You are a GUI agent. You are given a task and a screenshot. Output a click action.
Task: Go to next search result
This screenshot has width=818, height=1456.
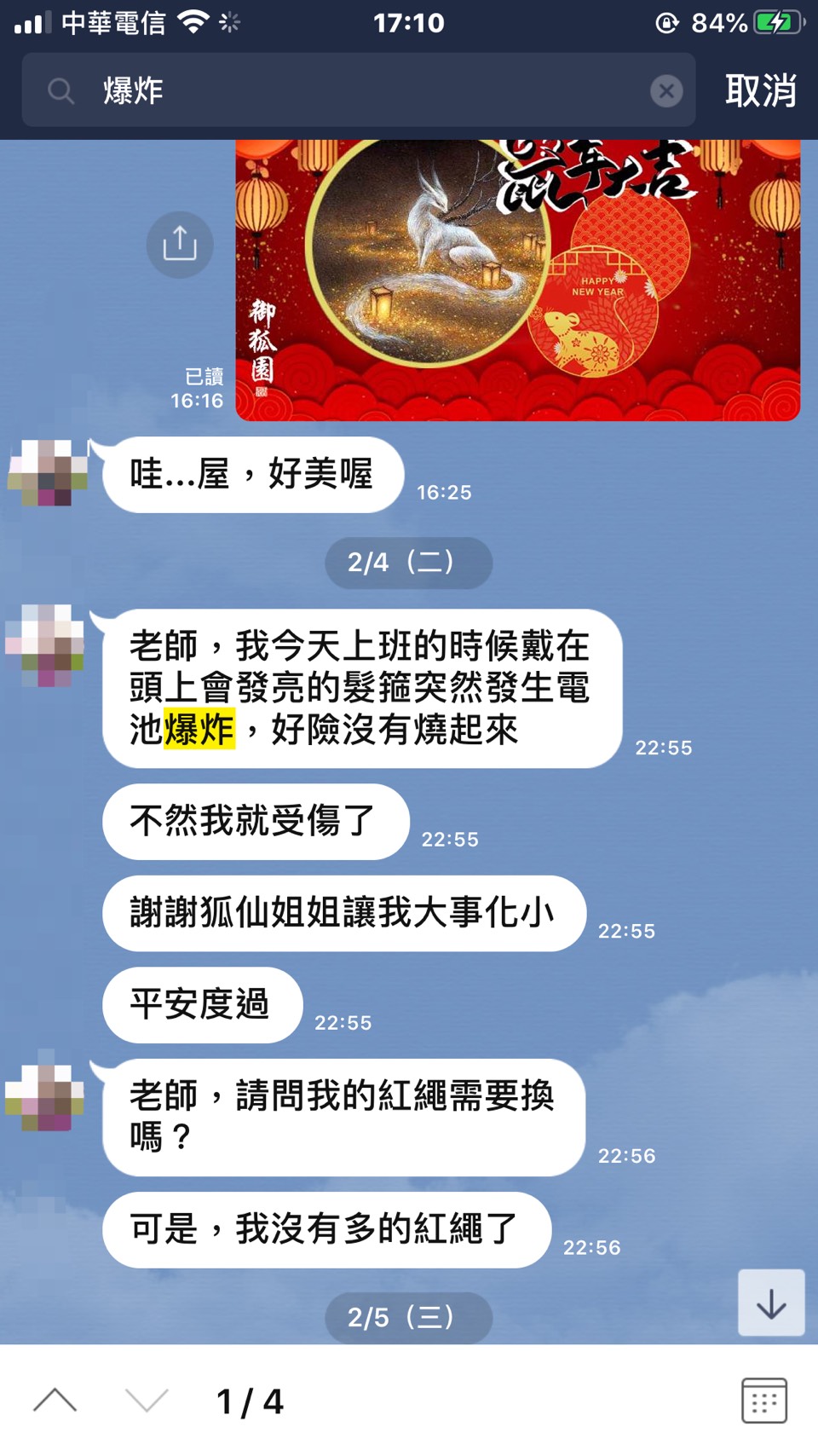(x=147, y=1400)
